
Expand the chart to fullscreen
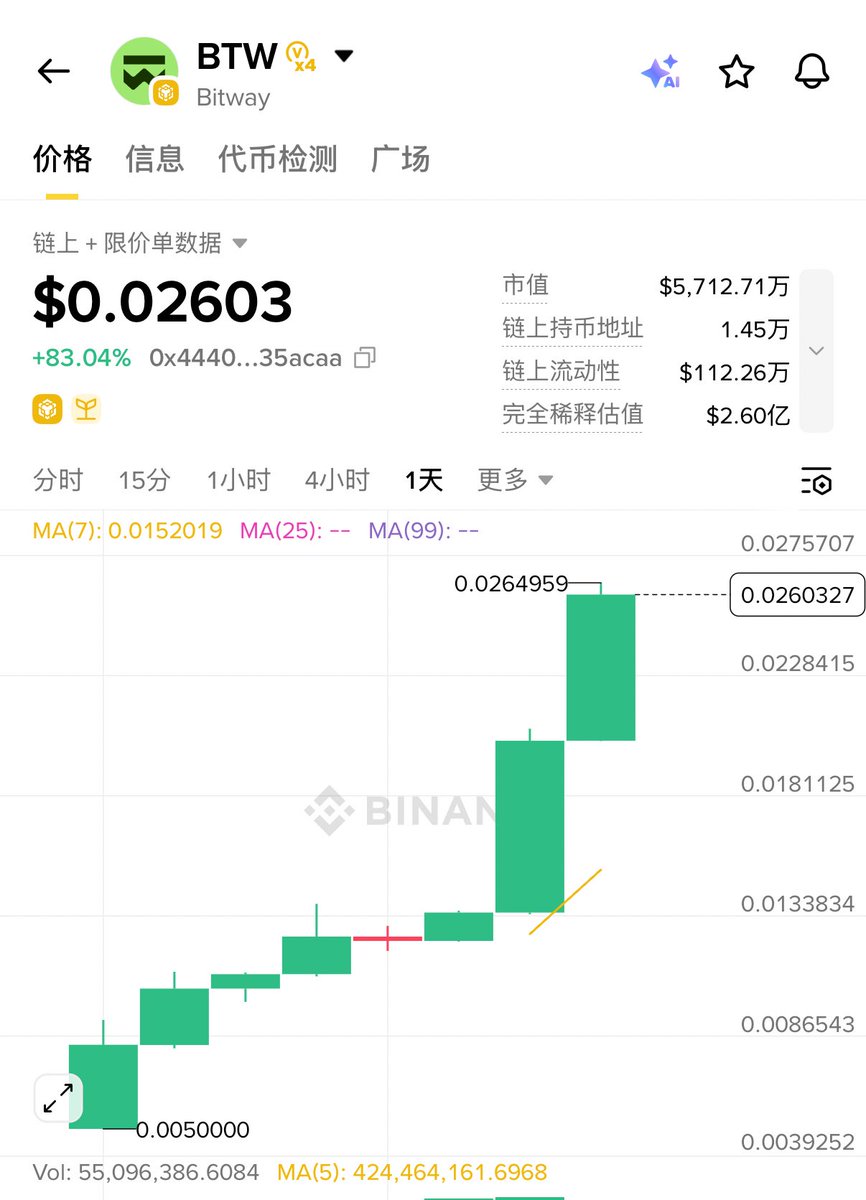[58, 1099]
